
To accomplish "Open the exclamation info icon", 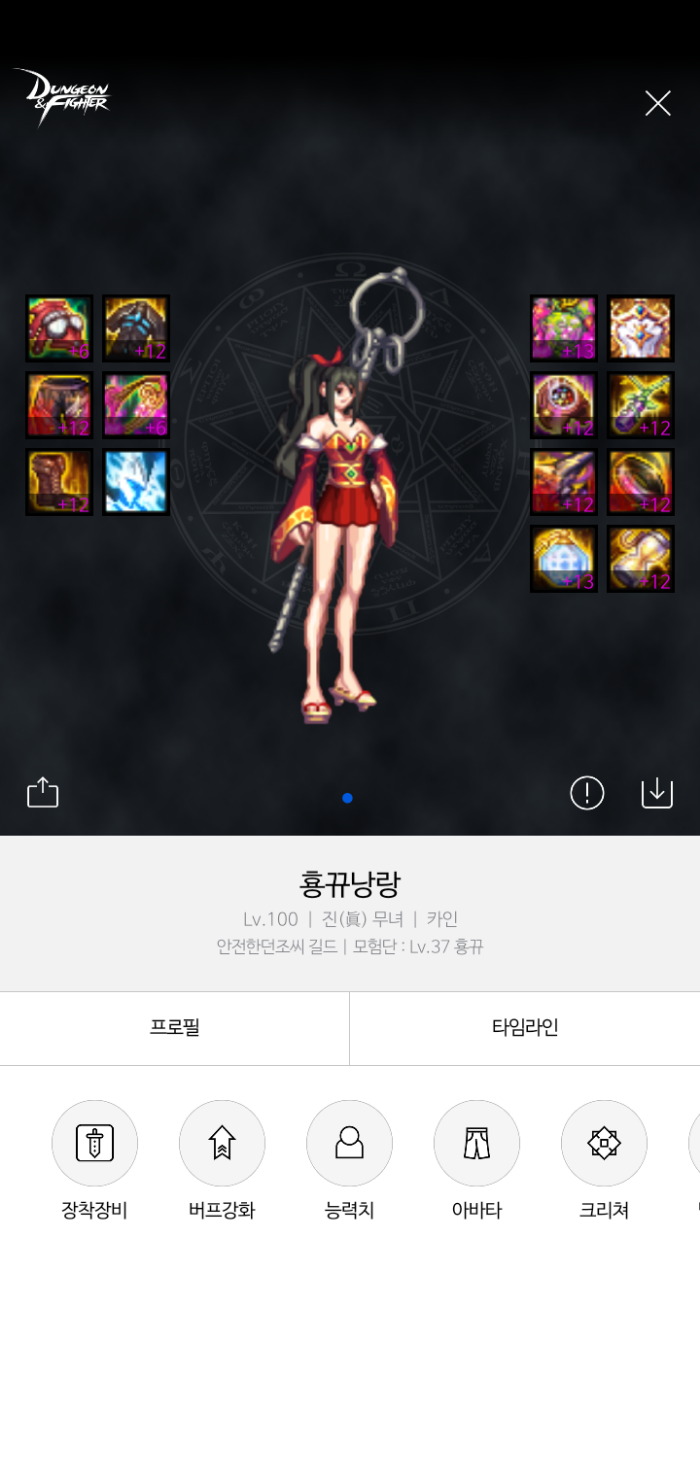I will tap(587, 793).
